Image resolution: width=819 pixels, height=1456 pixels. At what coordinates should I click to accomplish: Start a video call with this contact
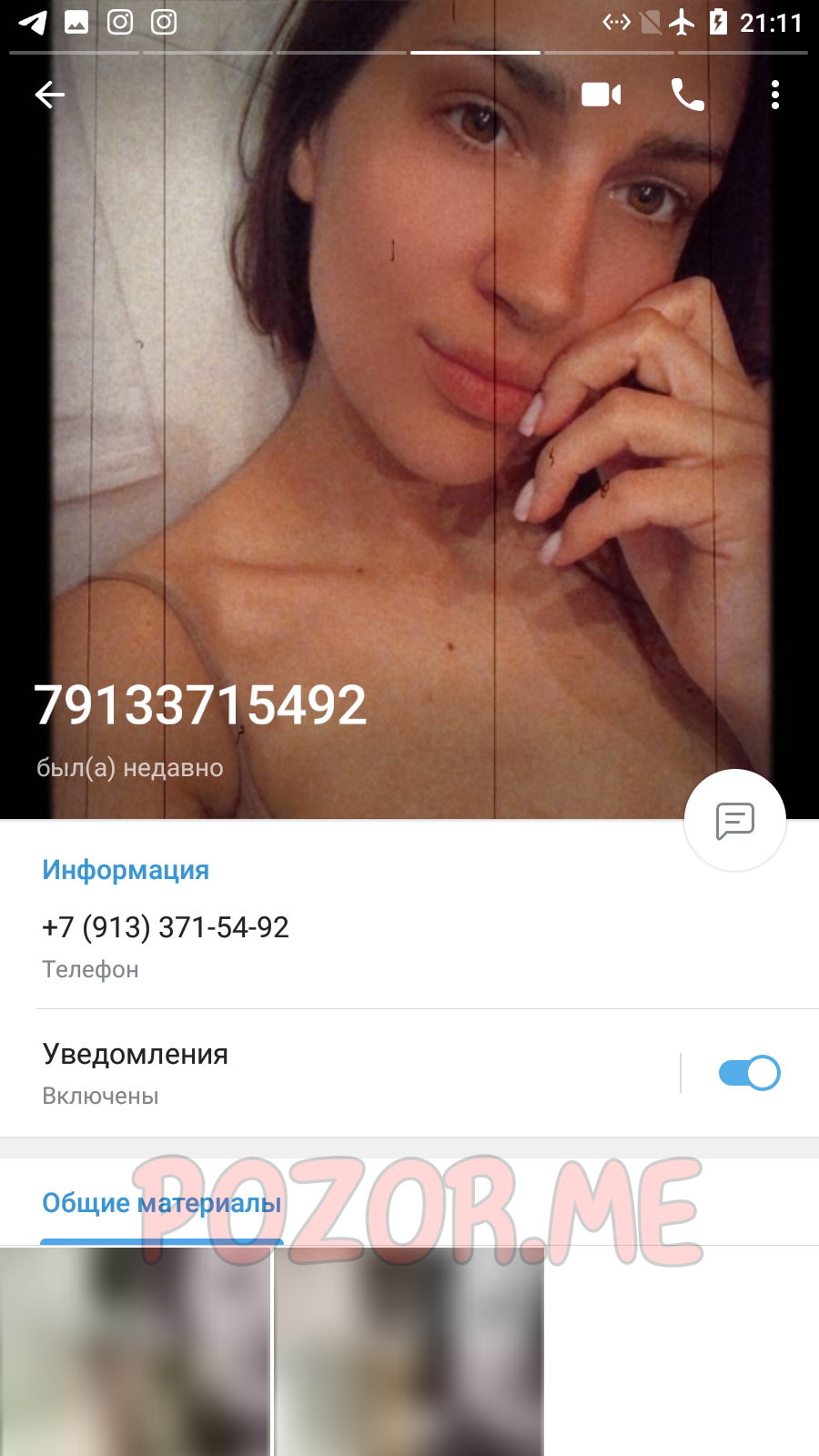click(x=602, y=95)
